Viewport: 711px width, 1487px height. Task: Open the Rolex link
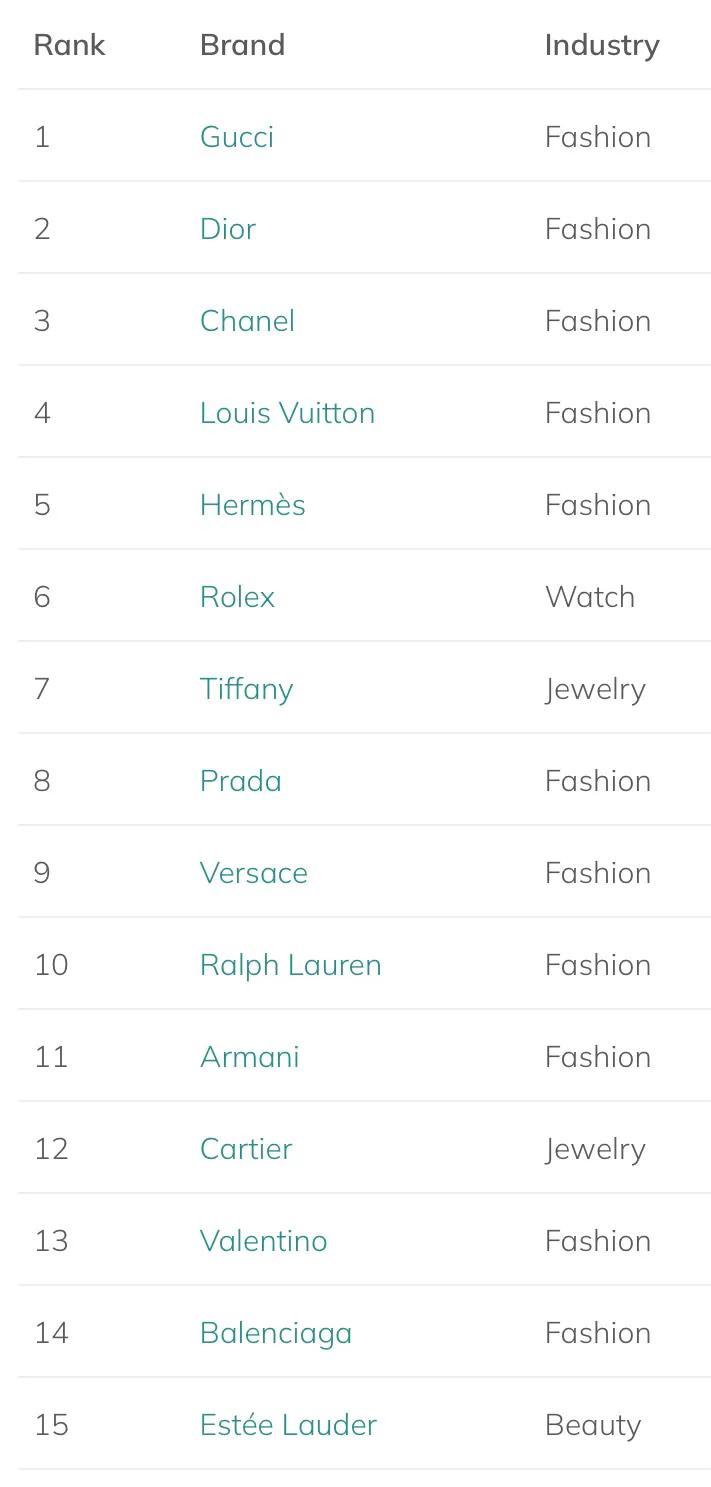(237, 597)
